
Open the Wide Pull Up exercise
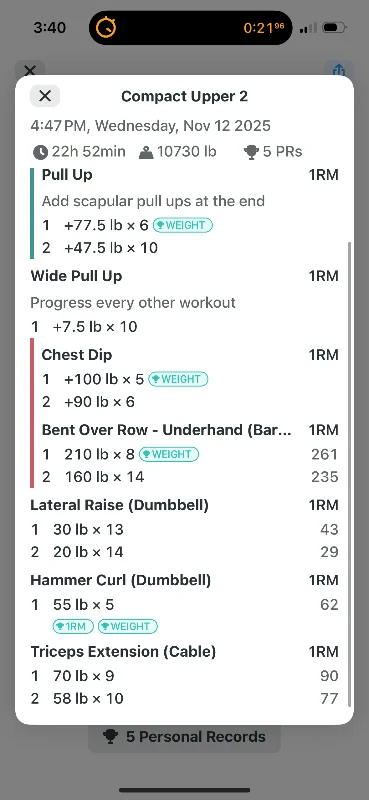click(76, 277)
